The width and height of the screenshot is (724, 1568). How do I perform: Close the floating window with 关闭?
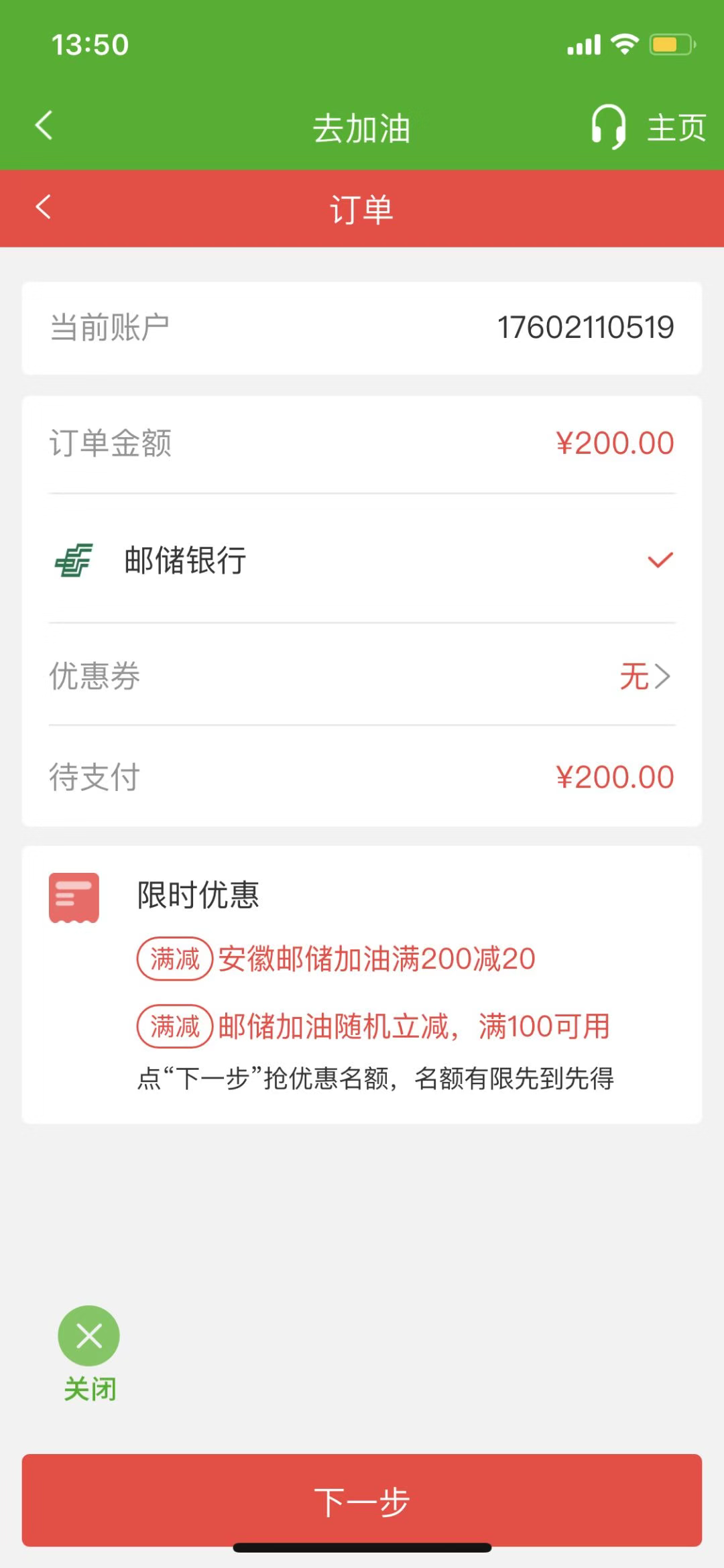coord(89,1337)
